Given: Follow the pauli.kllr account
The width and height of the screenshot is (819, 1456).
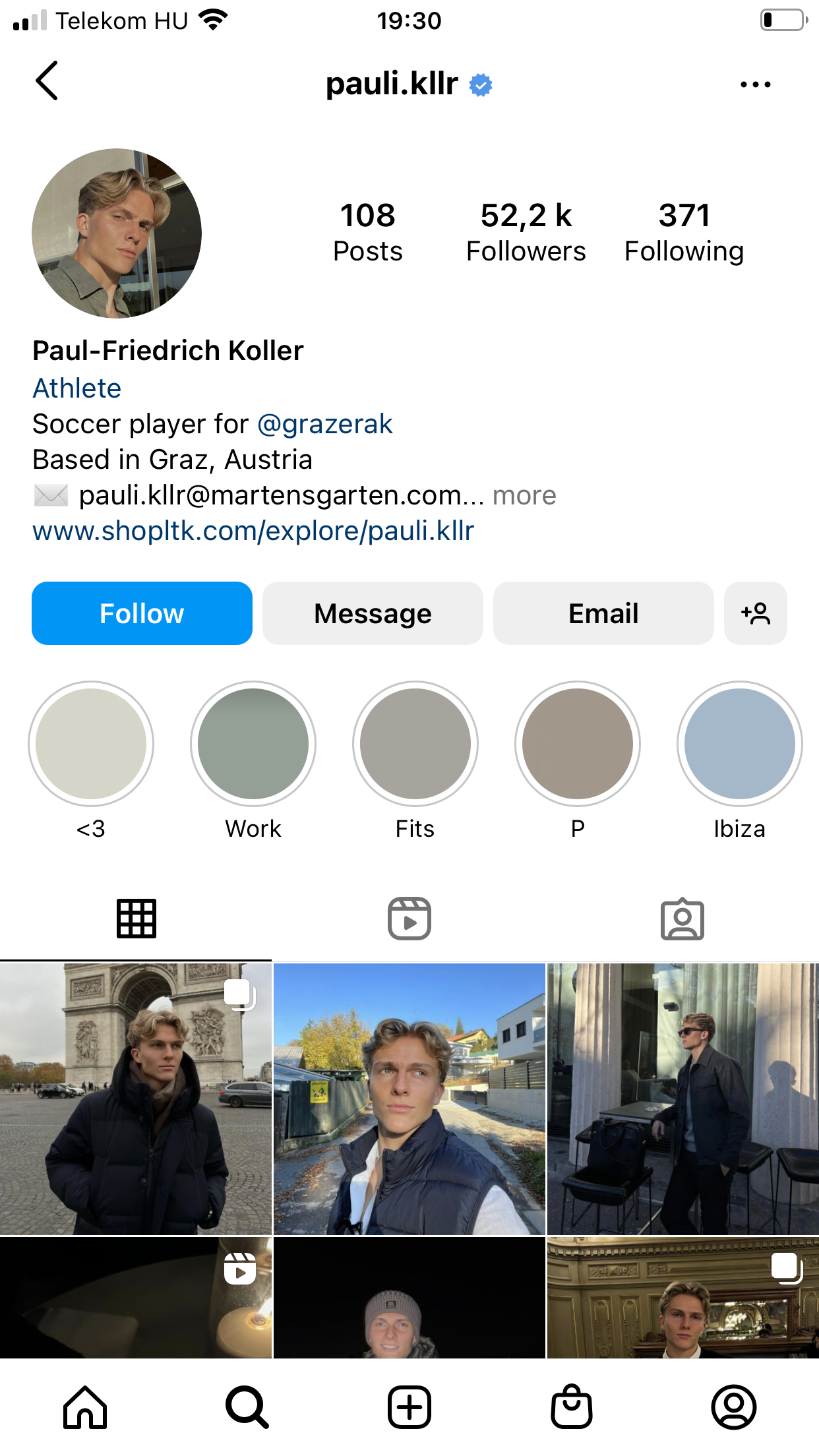Looking at the screenshot, I should click(142, 613).
